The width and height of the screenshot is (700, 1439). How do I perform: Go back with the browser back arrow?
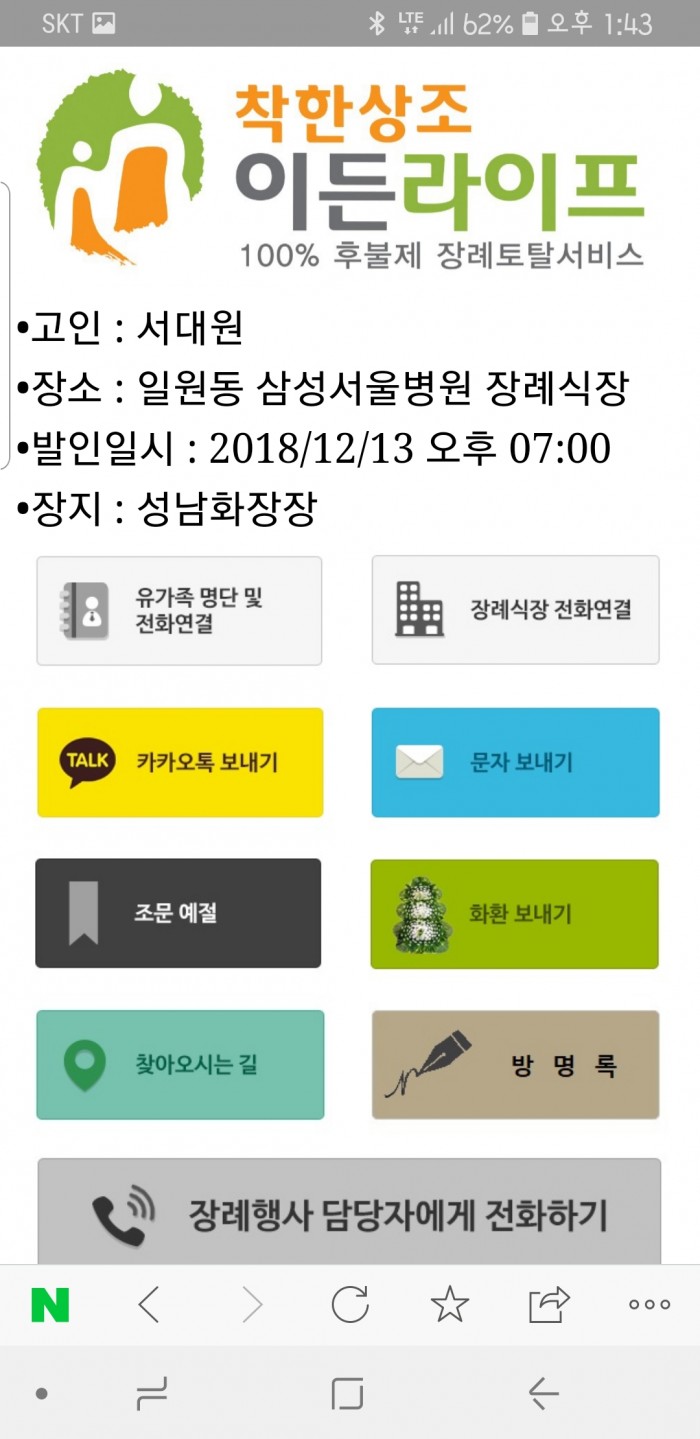click(x=149, y=1305)
